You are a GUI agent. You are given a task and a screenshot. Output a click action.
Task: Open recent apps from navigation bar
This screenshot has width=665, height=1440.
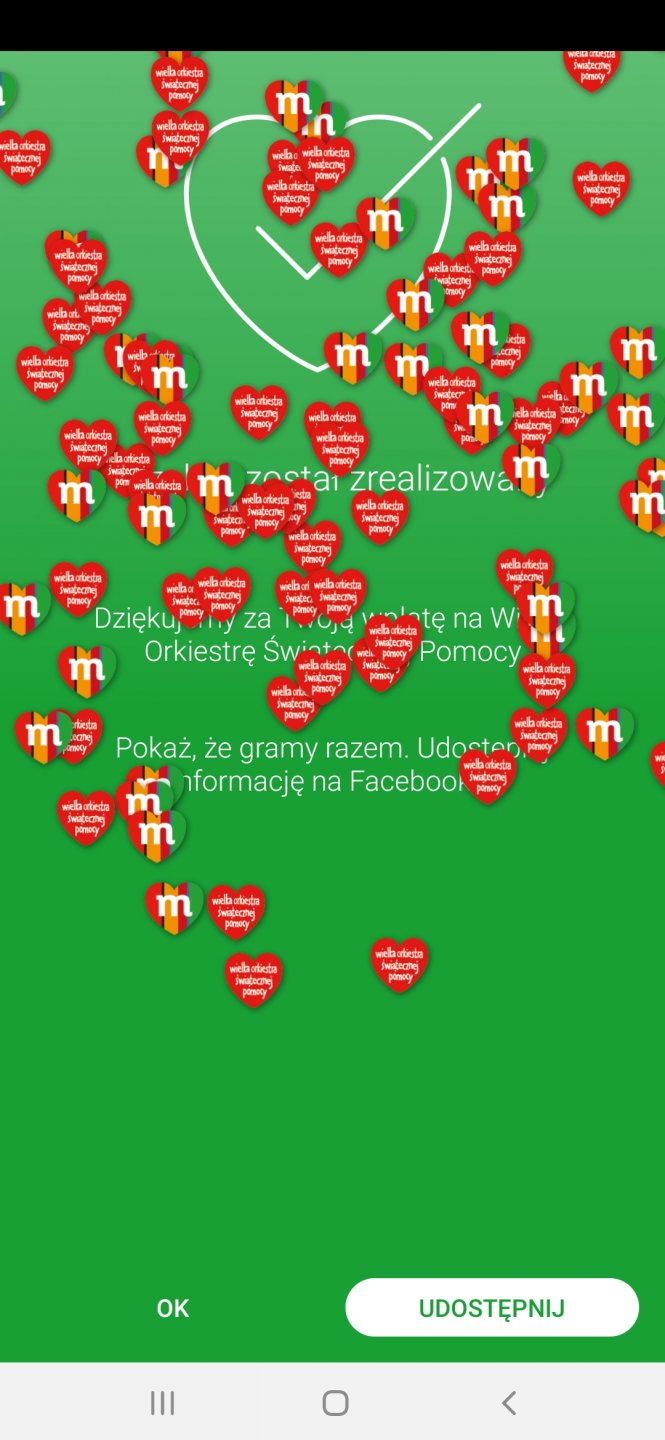(162, 1403)
